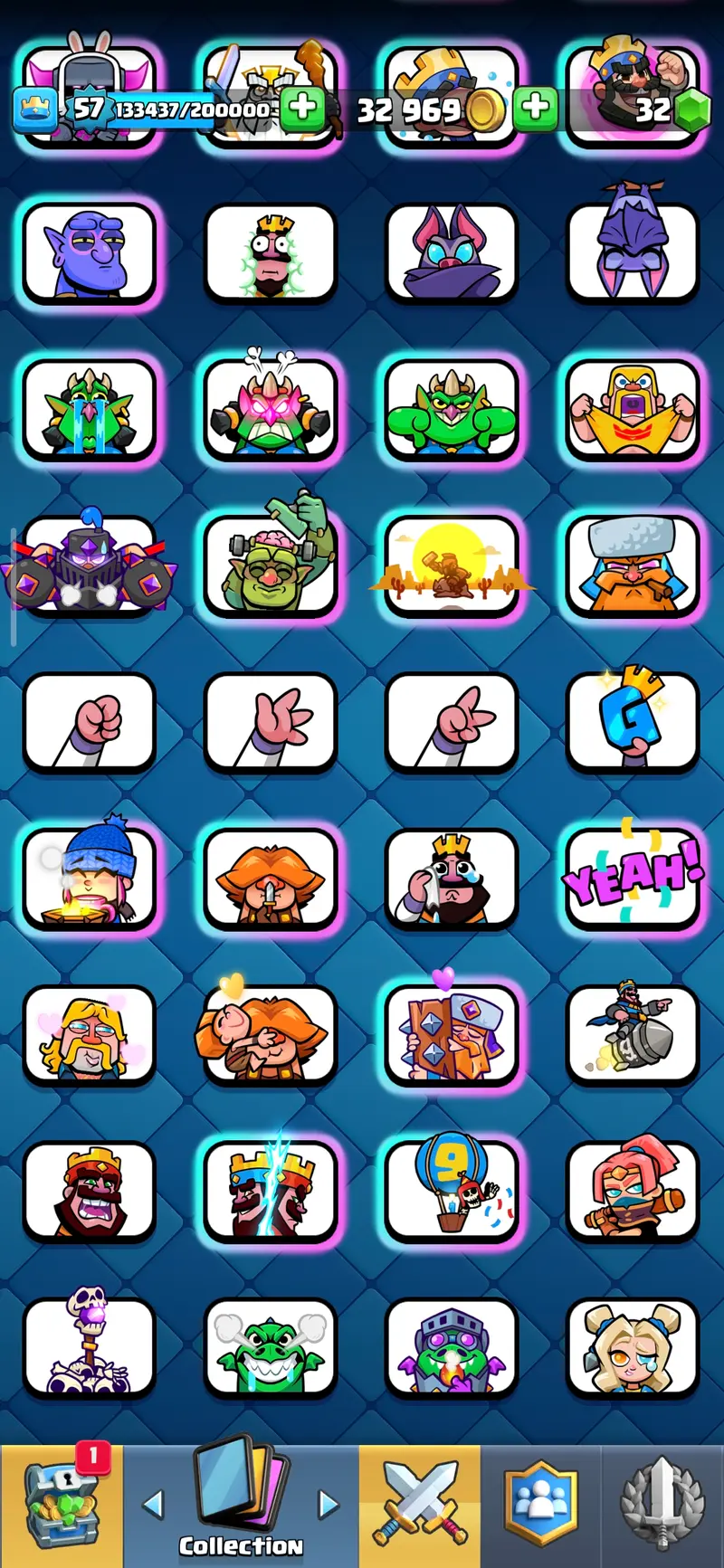This screenshot has width=724, height=1568.
Task: Choose the scissors hand emote
Action: pyautogui.click(x=451, y=723)
